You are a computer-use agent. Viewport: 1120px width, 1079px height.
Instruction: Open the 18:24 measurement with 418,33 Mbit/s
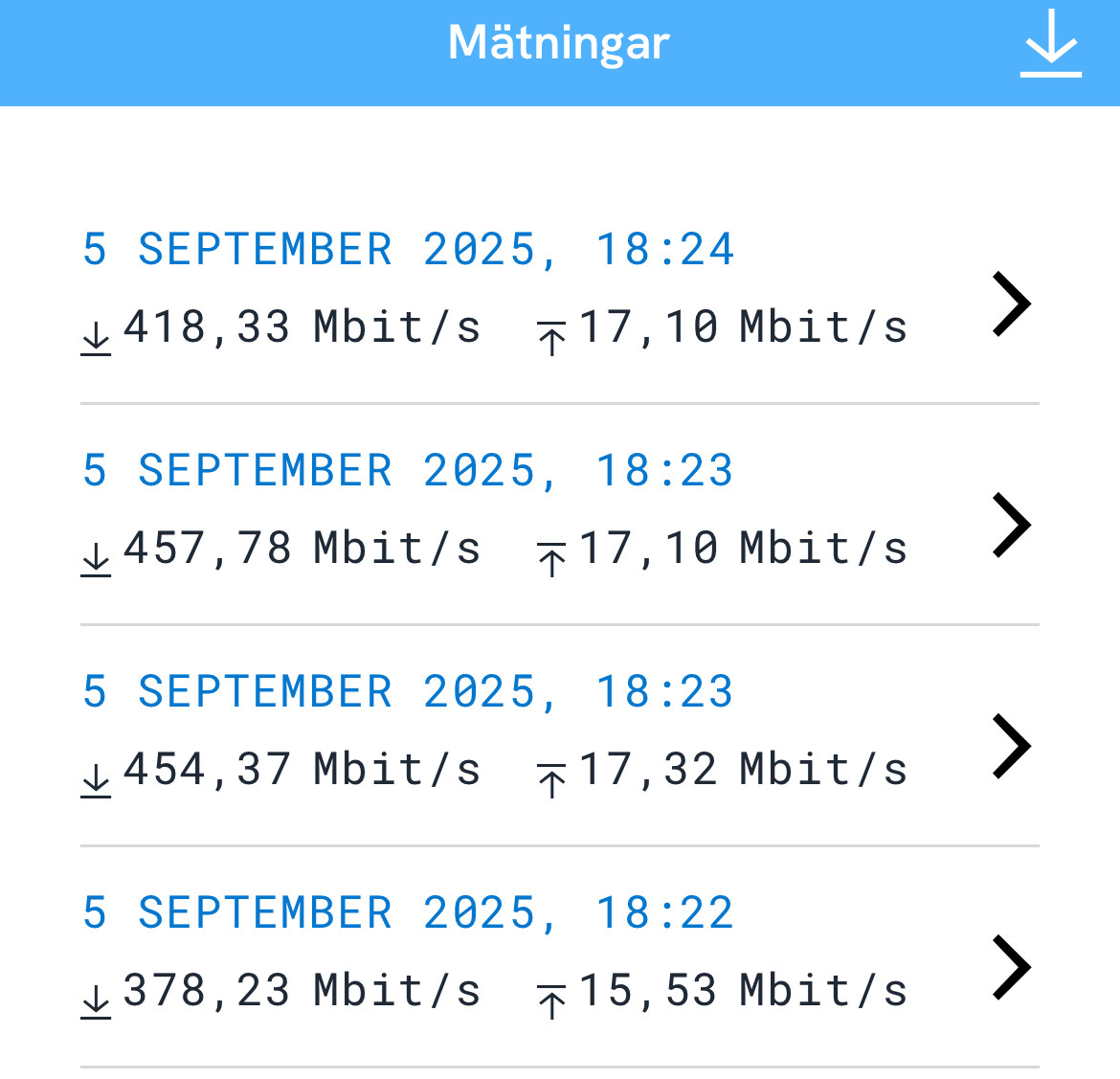tap(559, 289)
